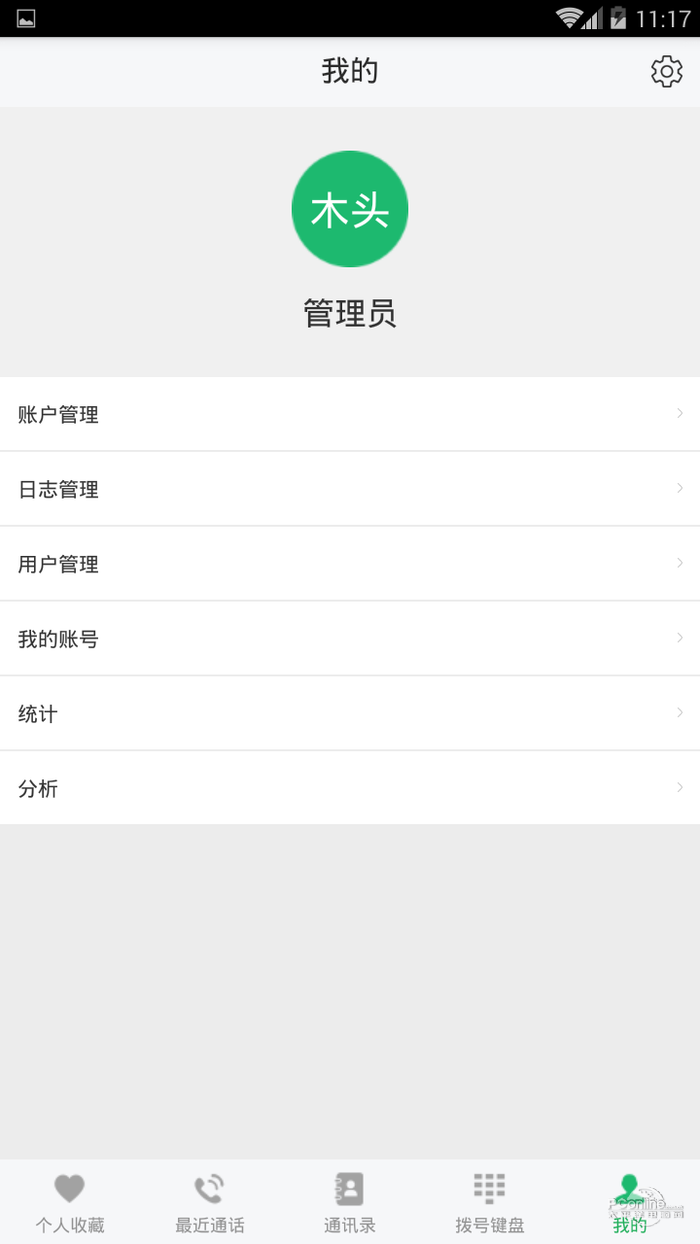Open 日志管理 row
700x1244 pixels.
pyautogui.click(x=350, y=489)
